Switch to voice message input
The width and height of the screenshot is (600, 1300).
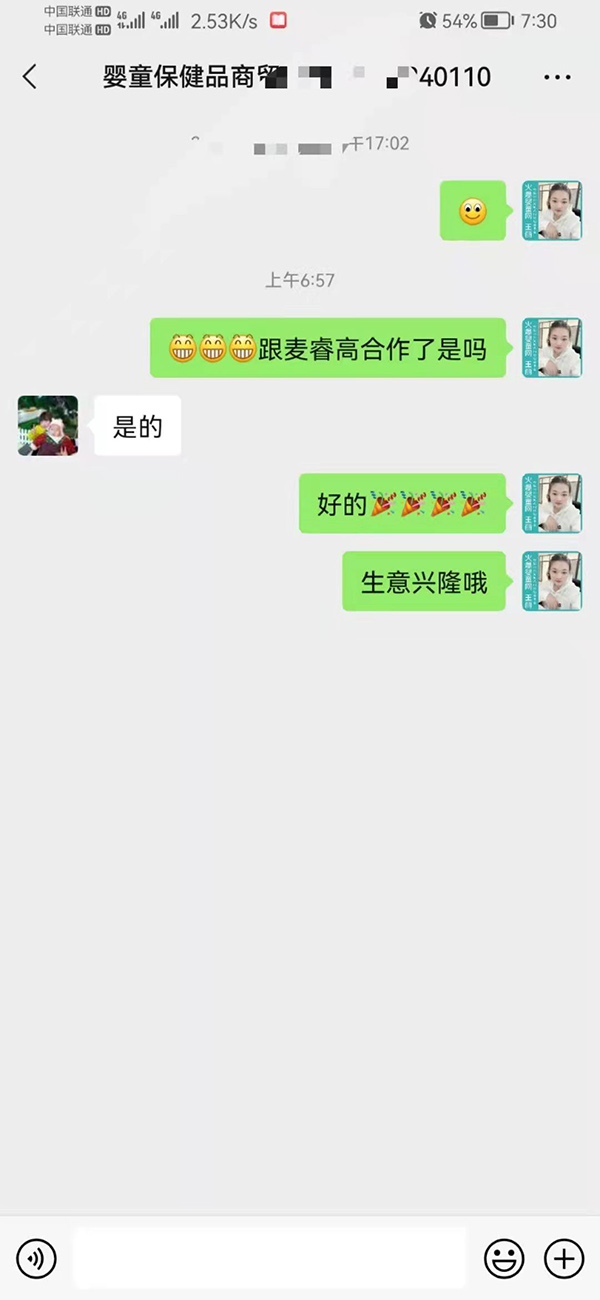click(36, 1258)
